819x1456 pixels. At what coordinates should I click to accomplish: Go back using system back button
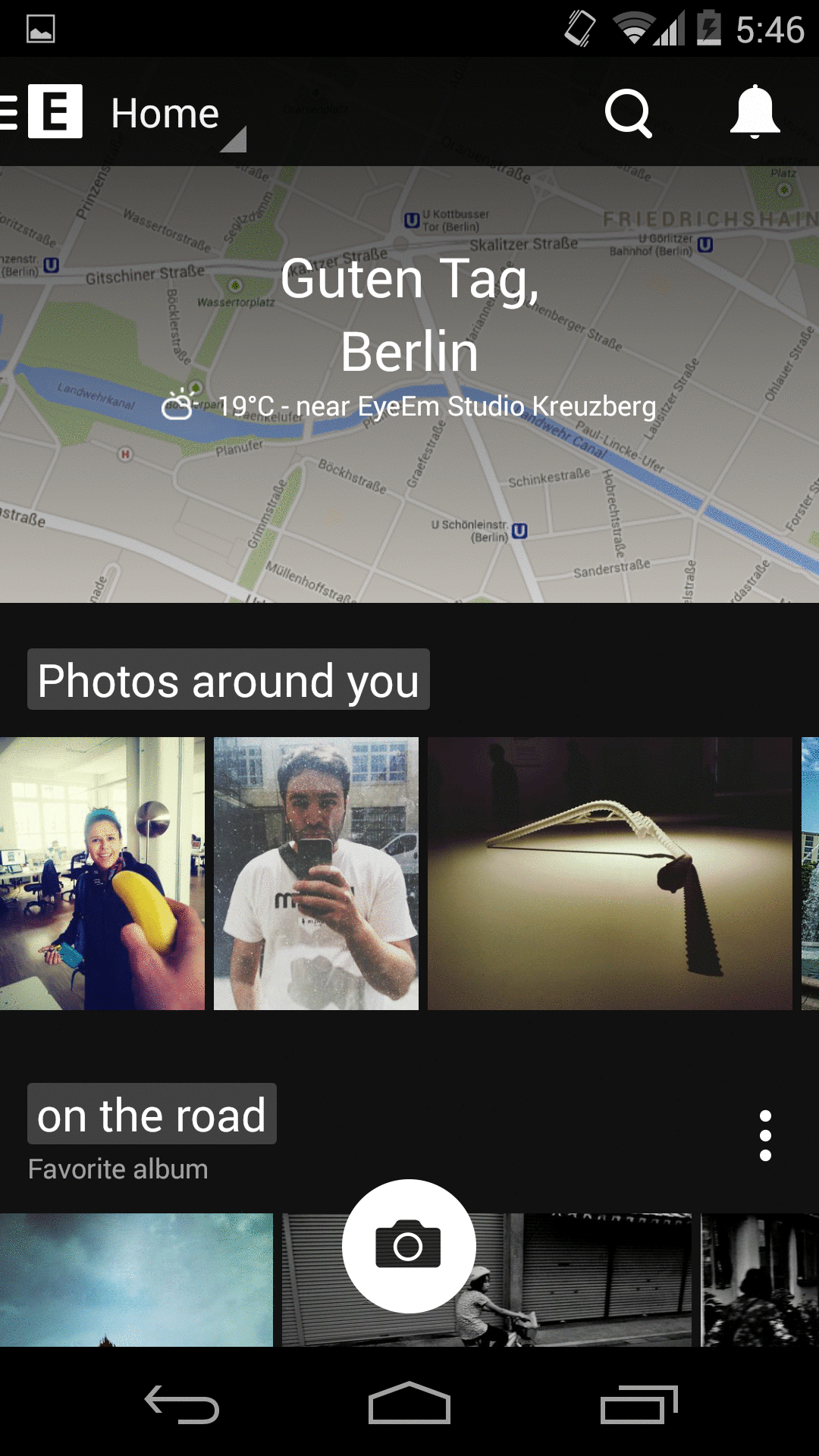click(182, 1404)
